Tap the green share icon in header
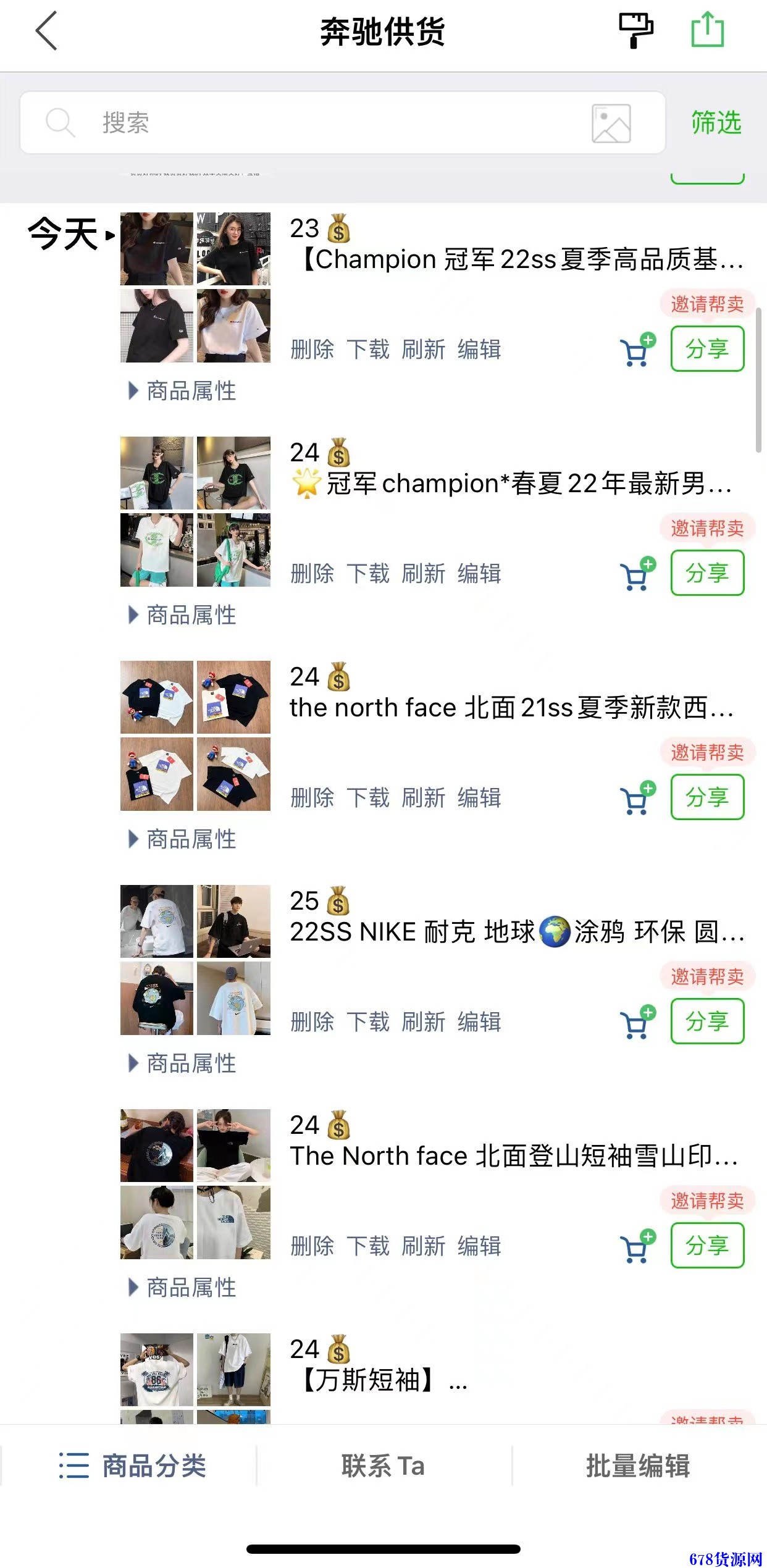The image size is (767, 1568). click(x=707, y=30)
